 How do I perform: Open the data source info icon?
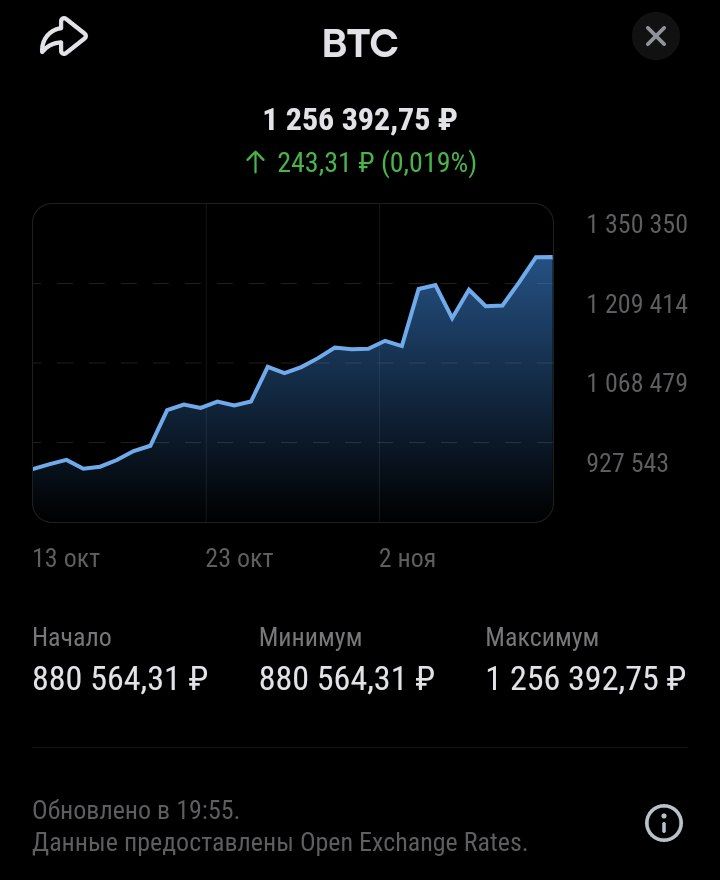[x=664, y=824]
